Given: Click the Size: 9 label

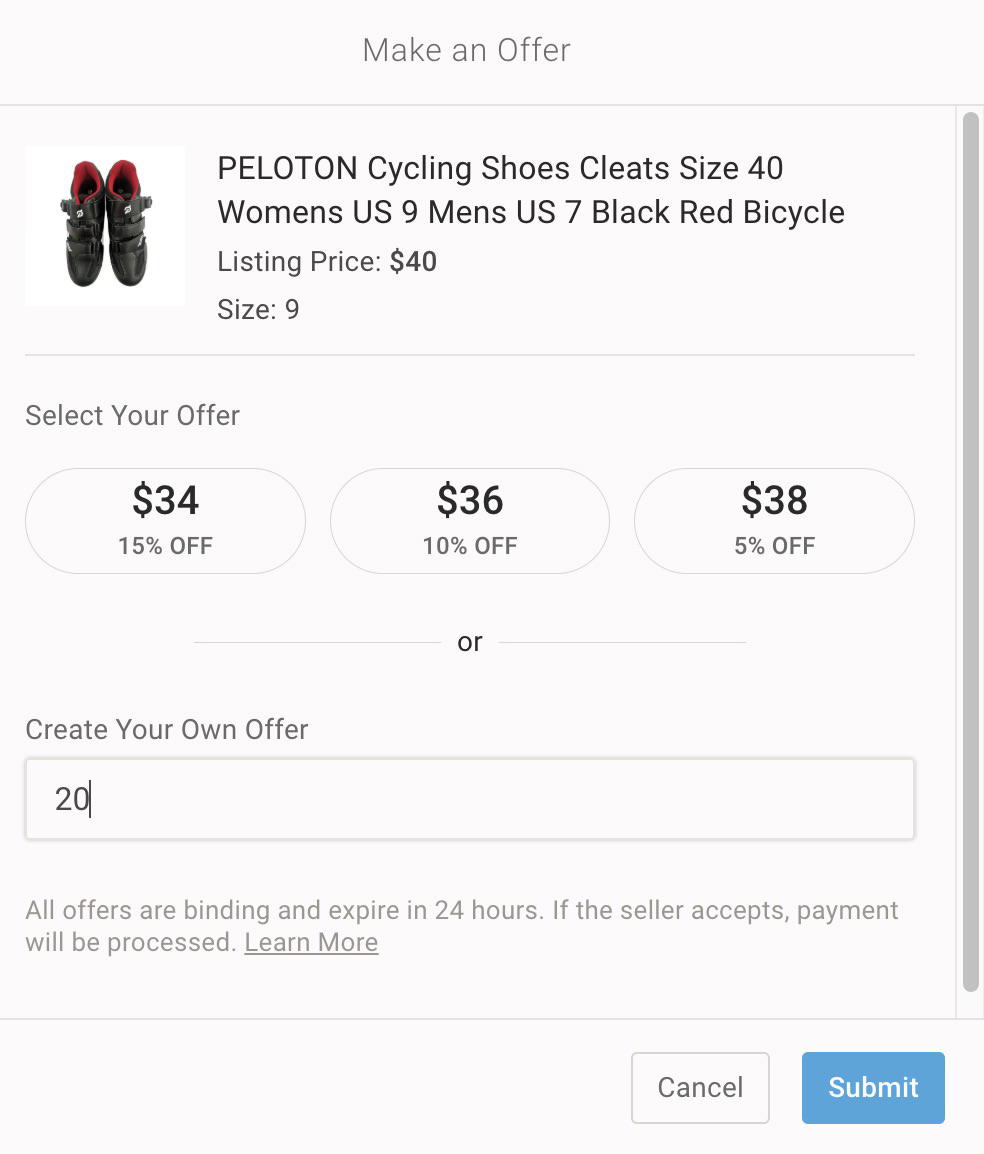Looking at the screenshot, I should pos(258,309).
